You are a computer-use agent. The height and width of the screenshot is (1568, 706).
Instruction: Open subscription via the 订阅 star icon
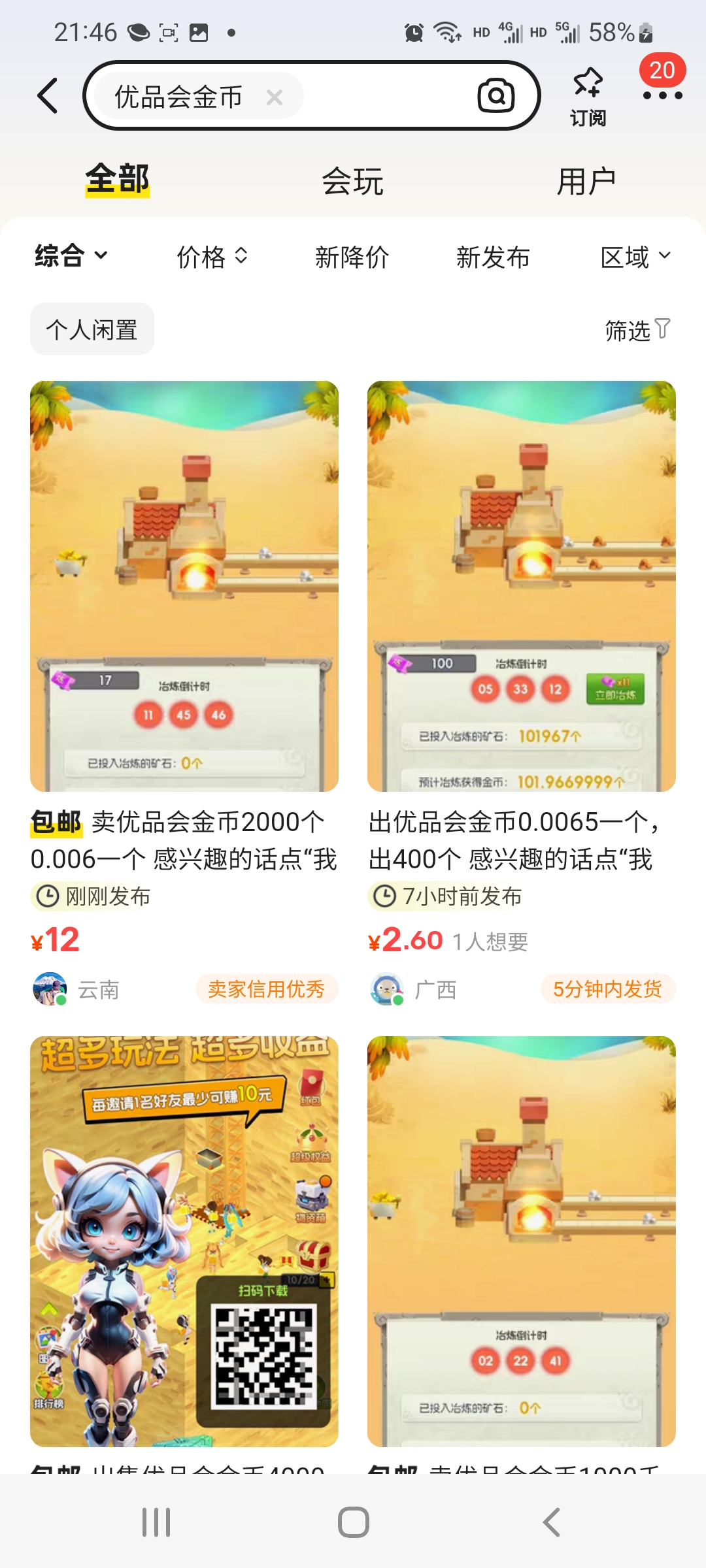(586, 95)
